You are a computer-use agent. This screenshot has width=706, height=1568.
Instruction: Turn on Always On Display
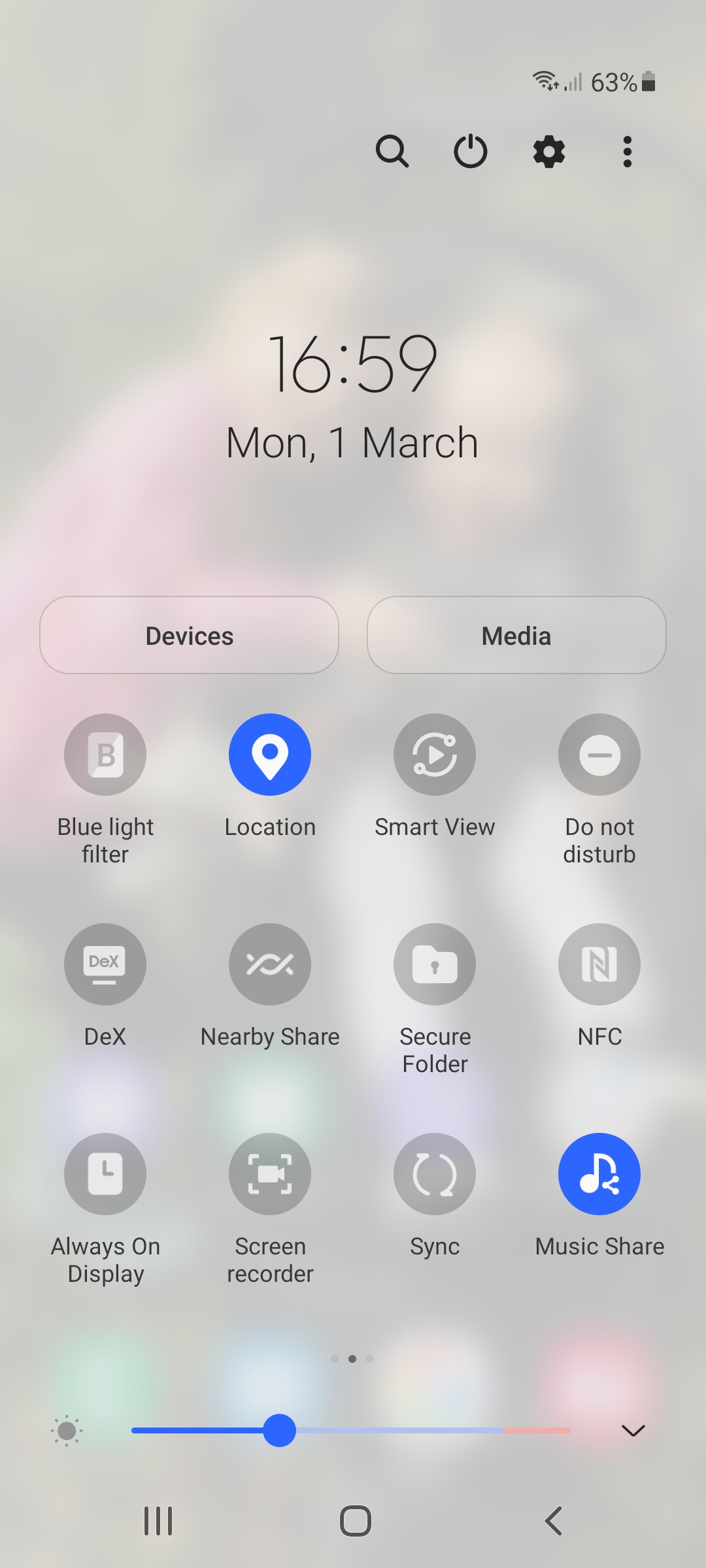point(105,1174)
